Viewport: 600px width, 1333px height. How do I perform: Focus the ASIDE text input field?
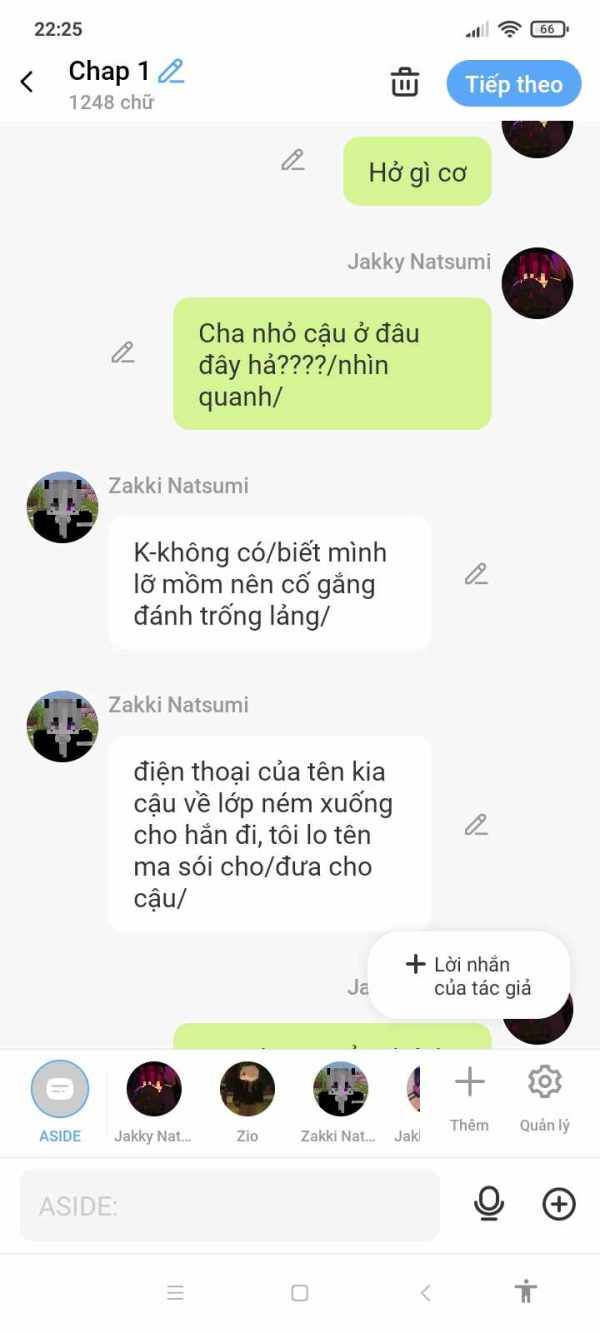point(230,1205)
